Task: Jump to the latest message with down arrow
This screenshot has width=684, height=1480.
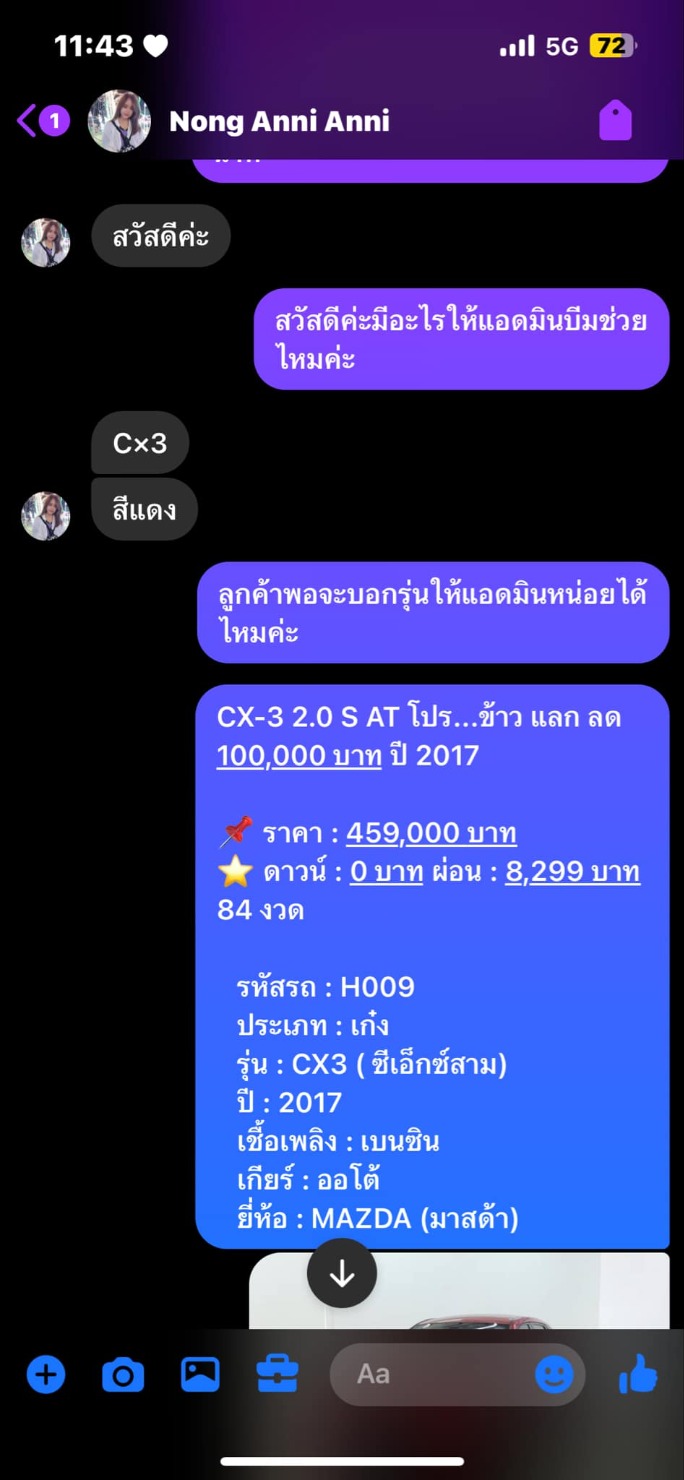Action: 342,1273
